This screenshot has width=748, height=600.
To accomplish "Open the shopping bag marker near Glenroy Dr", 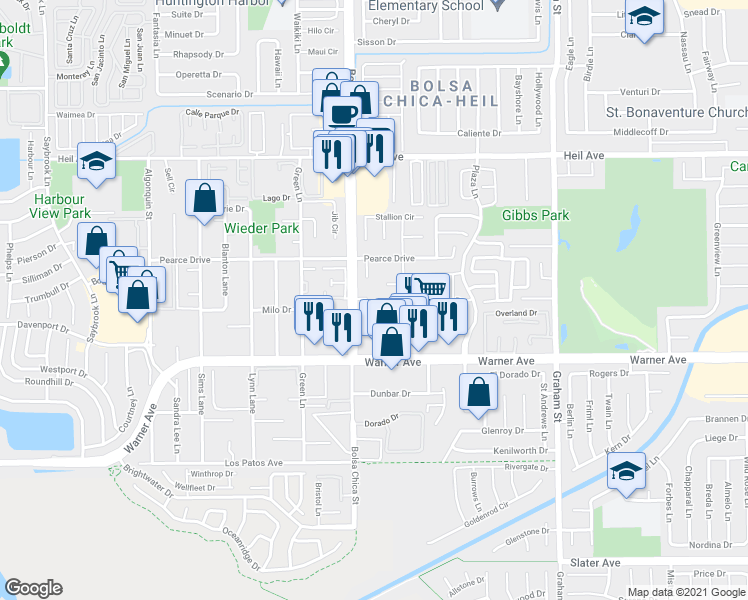I will [x=478, y=394].
